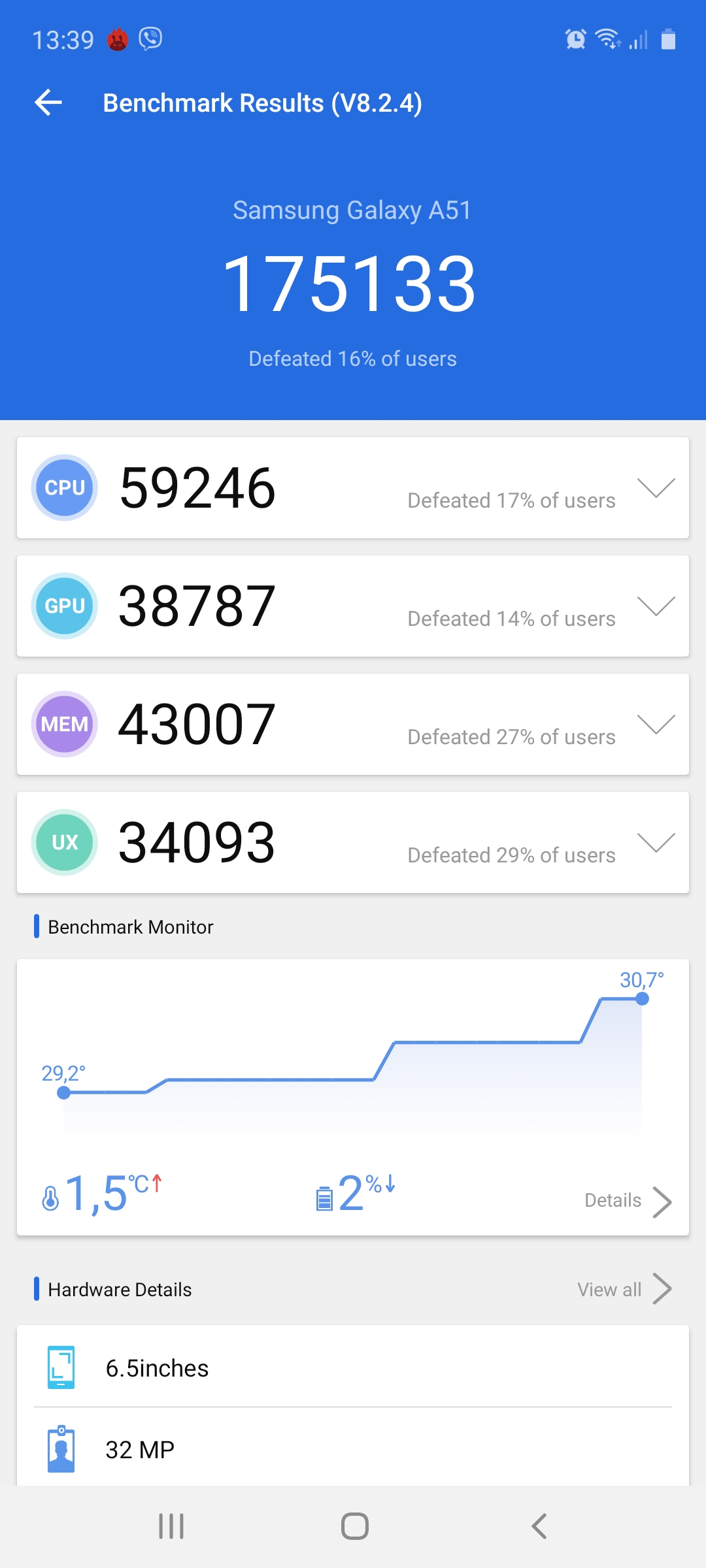Tap the system home button
Viewport: 706px width, 1568px height.
tap(355, 1526)
